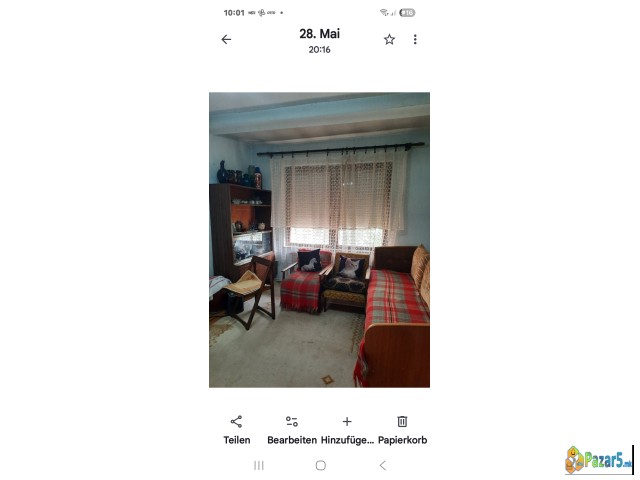This screenshot has height=480, width=640.
Task: Mark this photo as favorite
Action: [x=389, y=40]
